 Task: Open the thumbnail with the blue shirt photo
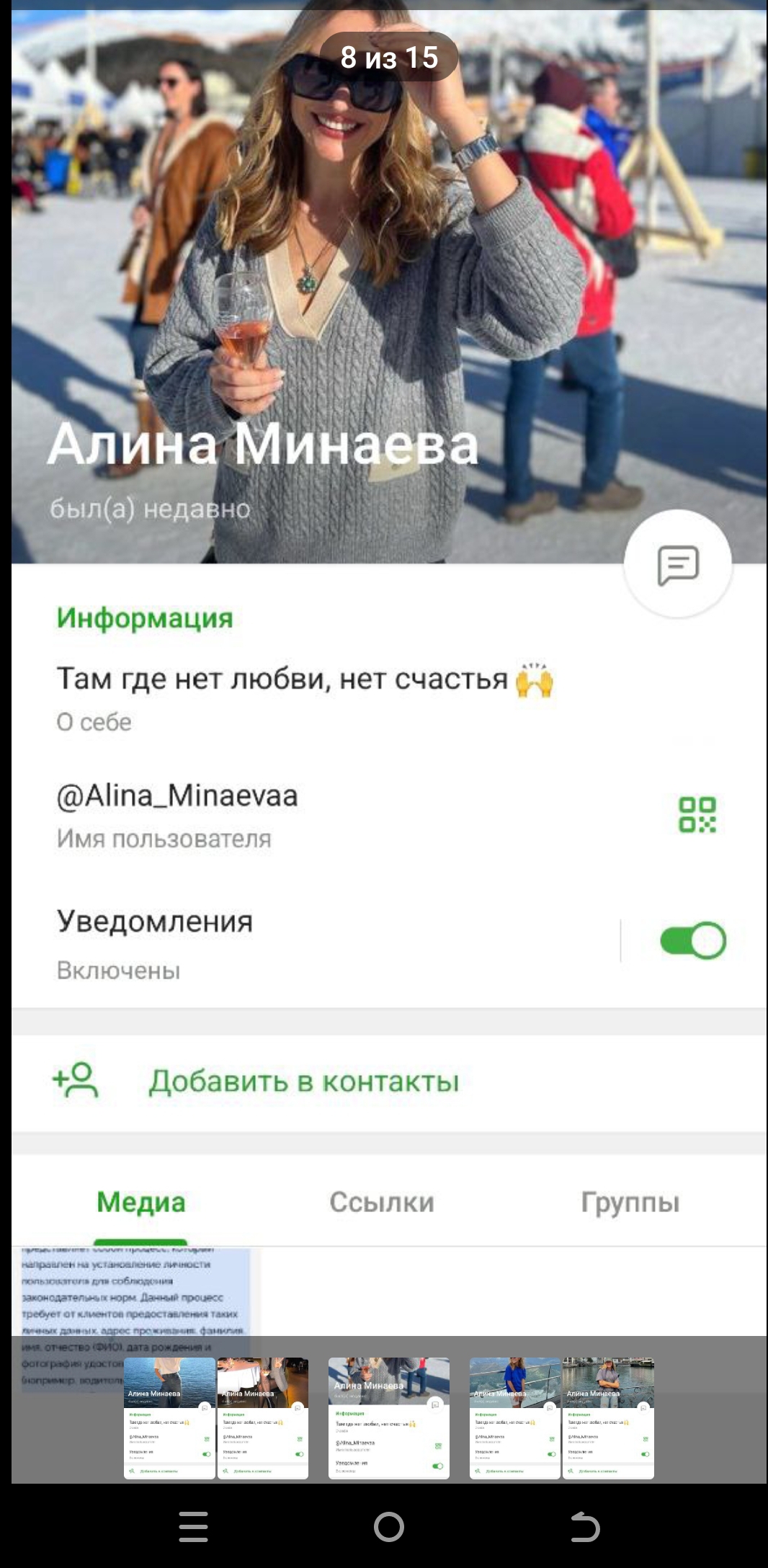click(514, 1418)
